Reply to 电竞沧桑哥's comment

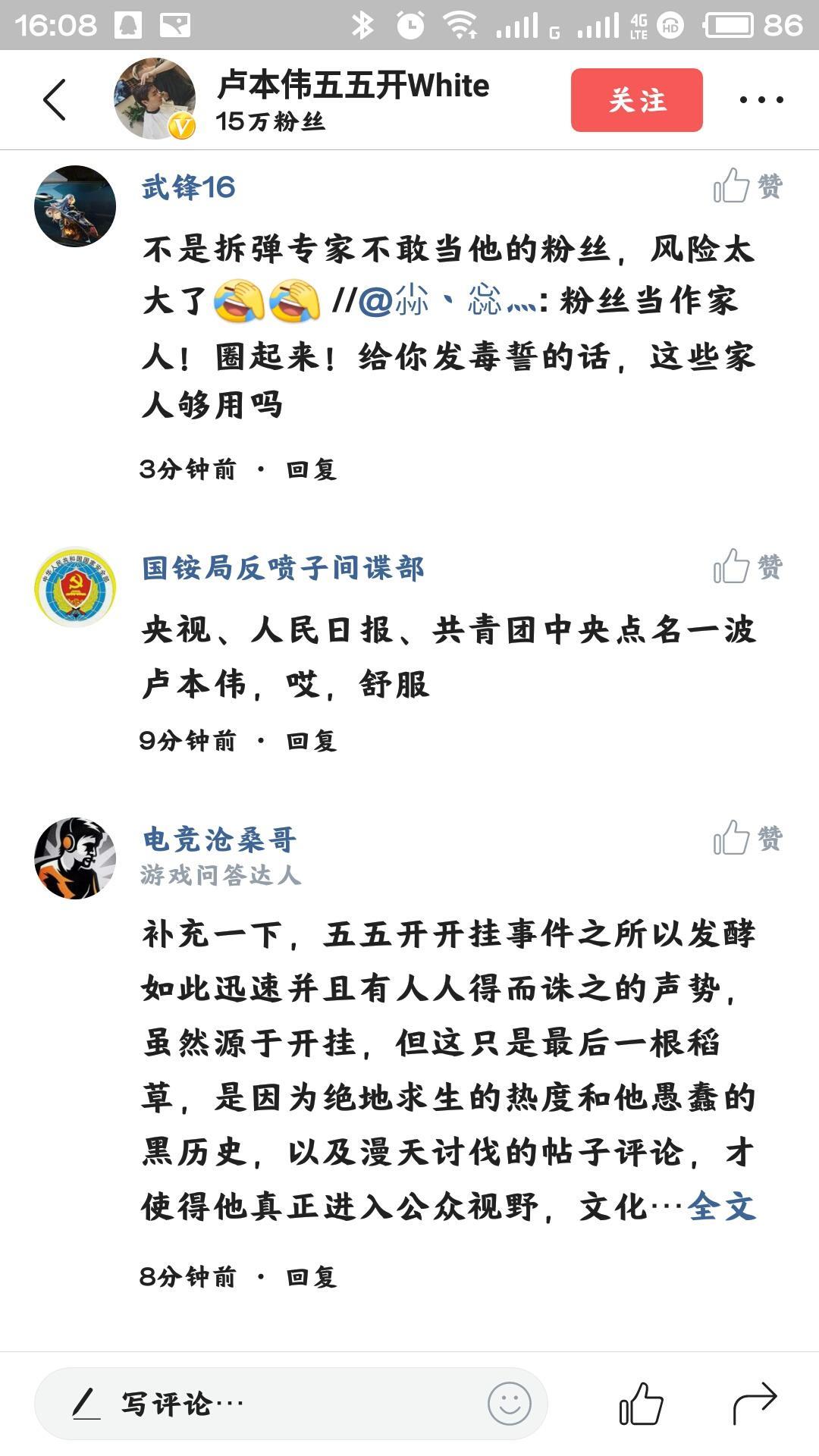point(311,1277)
